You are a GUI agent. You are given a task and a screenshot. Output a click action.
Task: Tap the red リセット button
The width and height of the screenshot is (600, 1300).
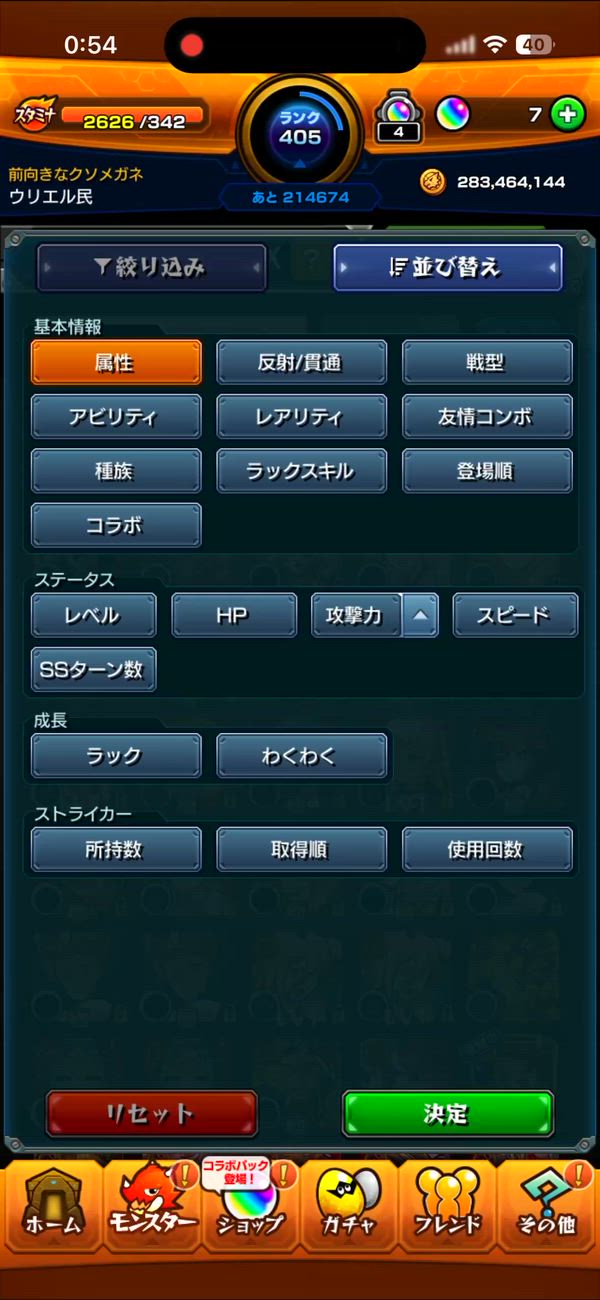[x=151, y=1113]
